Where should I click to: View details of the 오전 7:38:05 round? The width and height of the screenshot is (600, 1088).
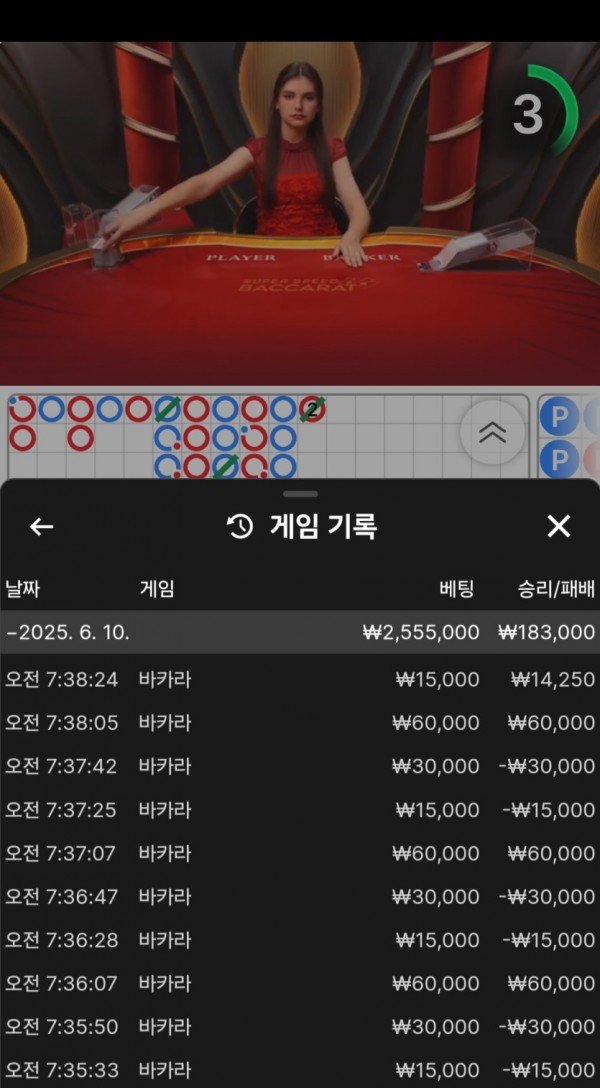coord(300,723)
